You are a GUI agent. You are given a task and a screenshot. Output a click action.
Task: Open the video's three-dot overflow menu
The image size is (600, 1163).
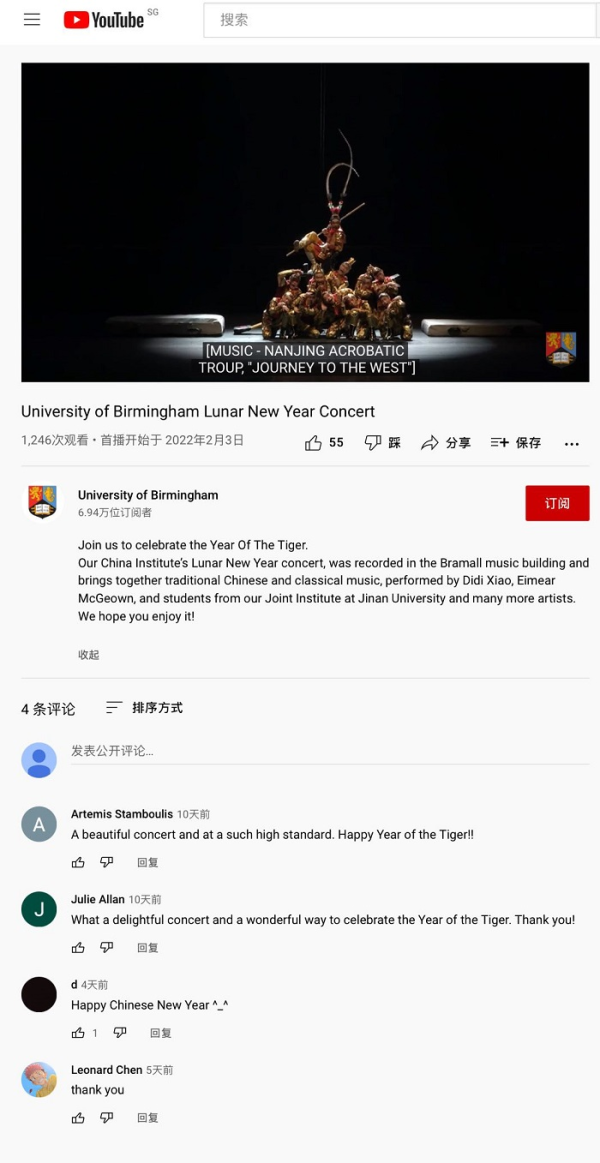(572, 443)
